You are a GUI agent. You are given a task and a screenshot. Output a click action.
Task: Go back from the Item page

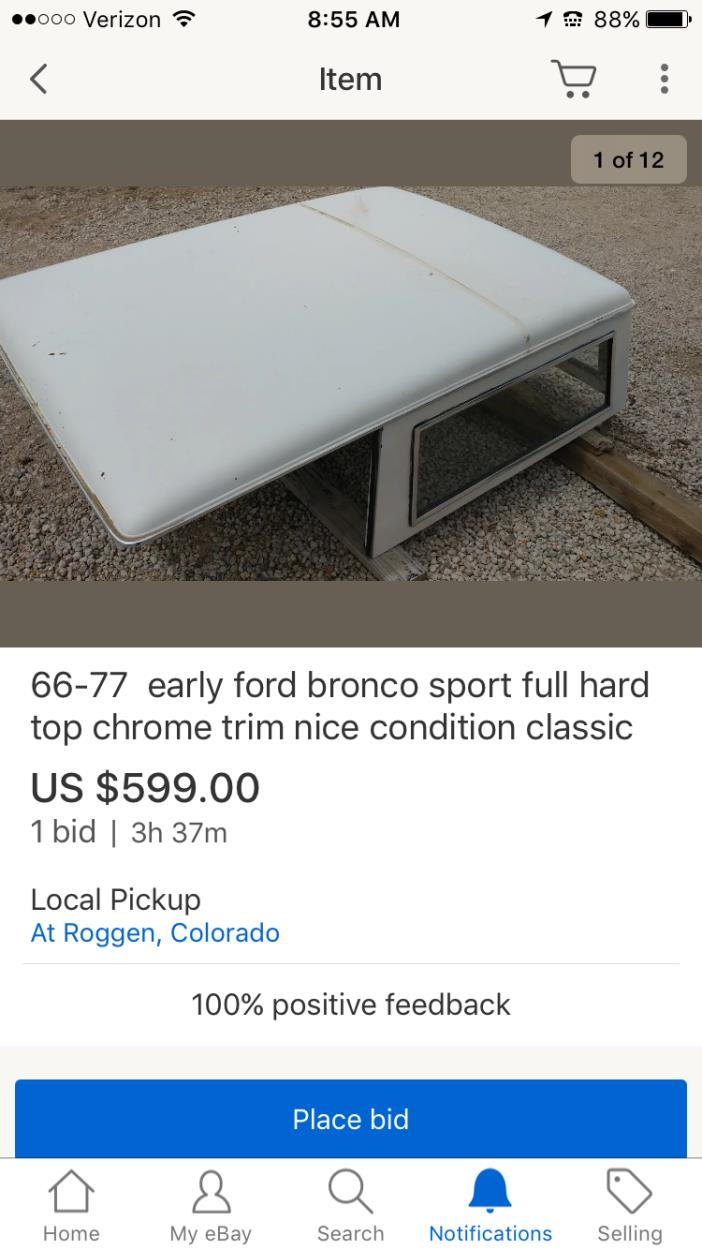39,79
